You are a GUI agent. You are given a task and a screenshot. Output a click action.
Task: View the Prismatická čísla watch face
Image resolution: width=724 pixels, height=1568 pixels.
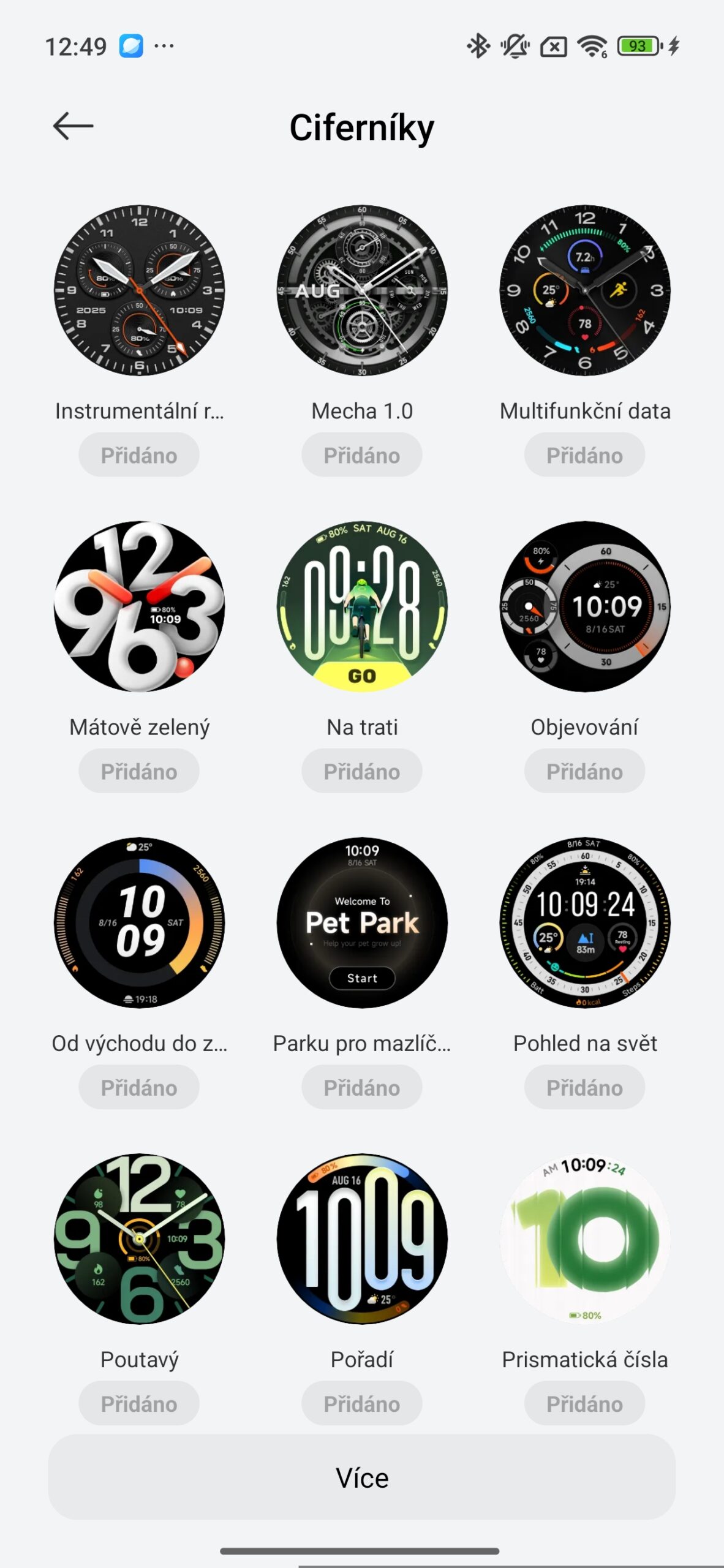(x=585, y=1238)
